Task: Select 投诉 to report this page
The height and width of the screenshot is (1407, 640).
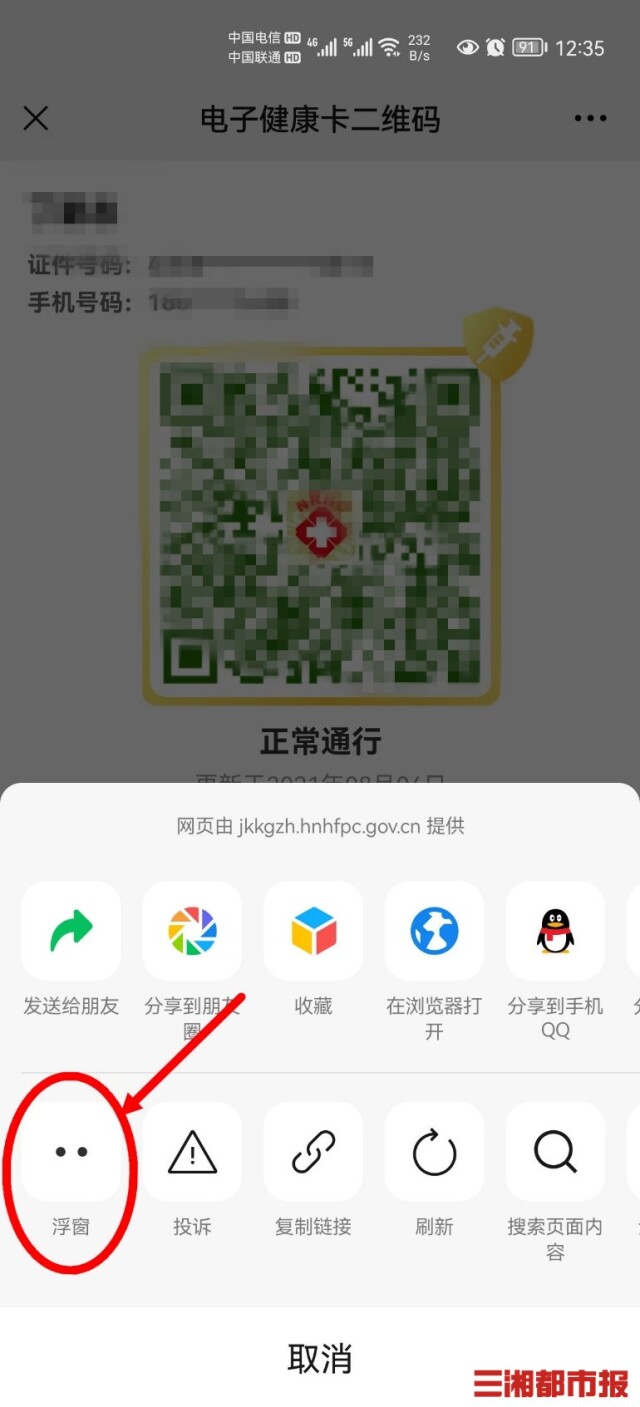Action: click(x=192, y=1152)
